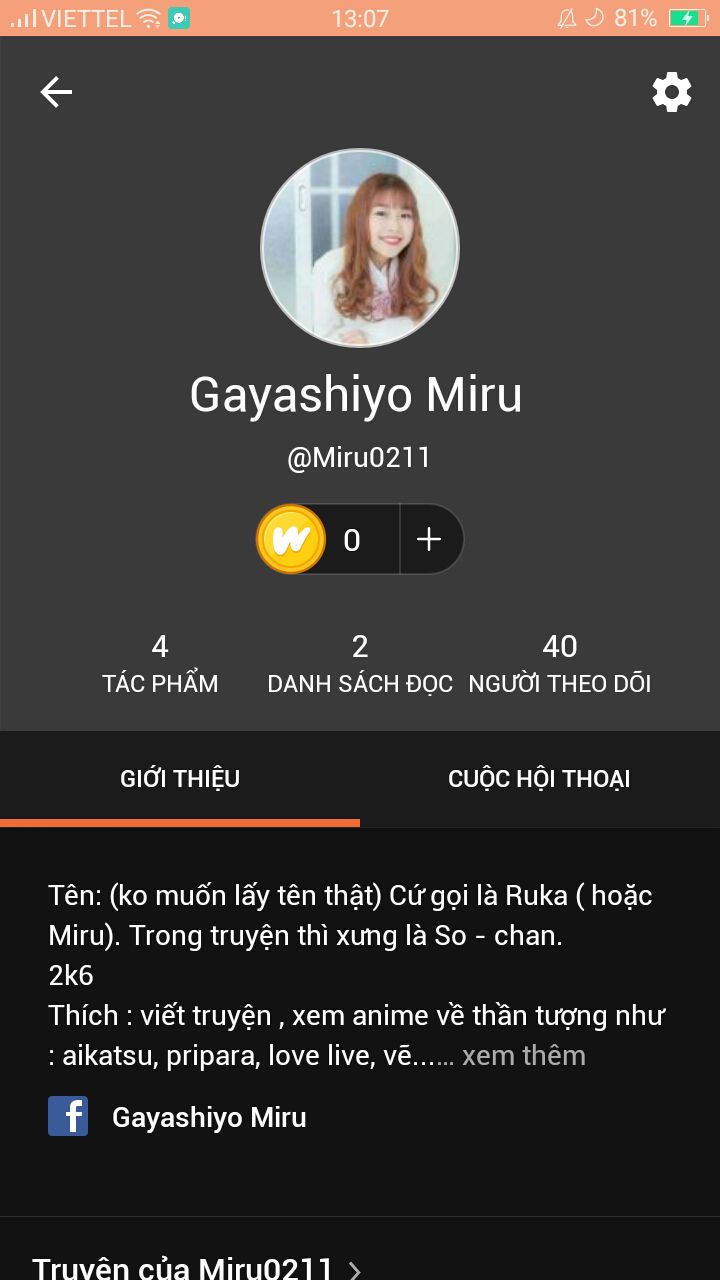The width and height of the screenshot is (720, 1280).
Task: Open the 2 Danh sách đọc lists
Action: tap(360, 664)
